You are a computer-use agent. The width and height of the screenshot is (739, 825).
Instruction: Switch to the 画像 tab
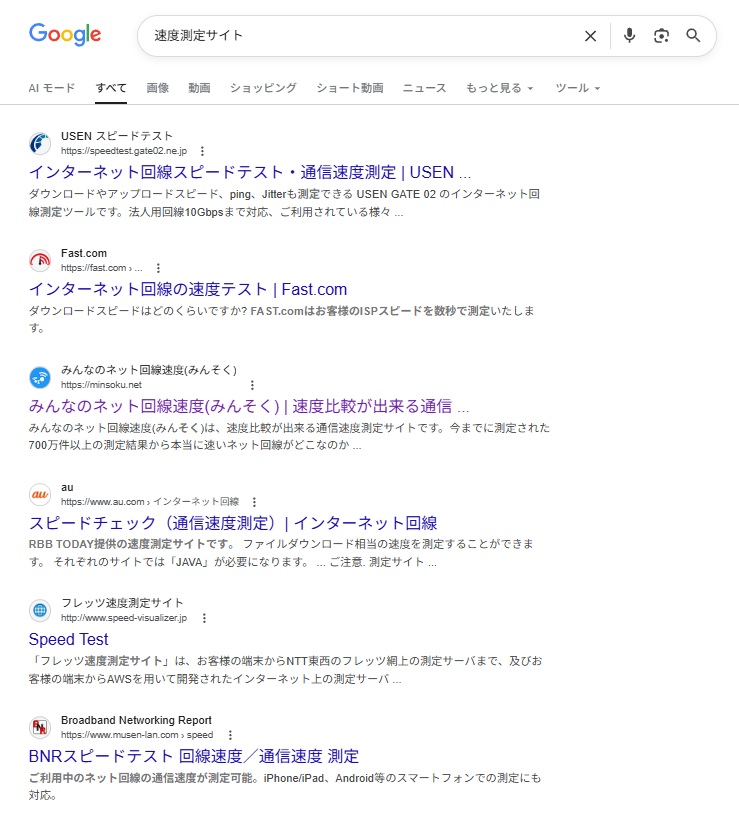click(x=157, y=88)
